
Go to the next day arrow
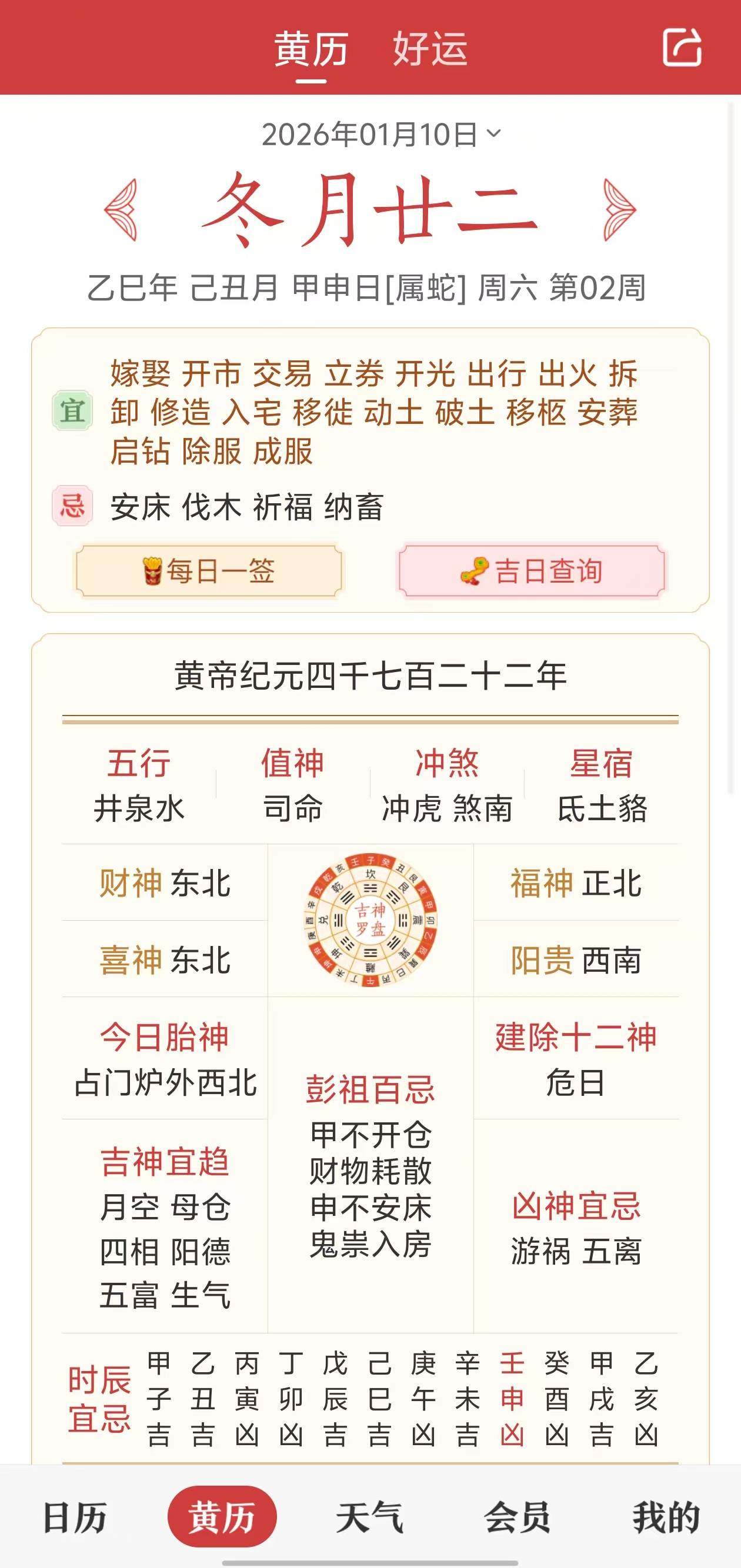click(x=619, y=209)
